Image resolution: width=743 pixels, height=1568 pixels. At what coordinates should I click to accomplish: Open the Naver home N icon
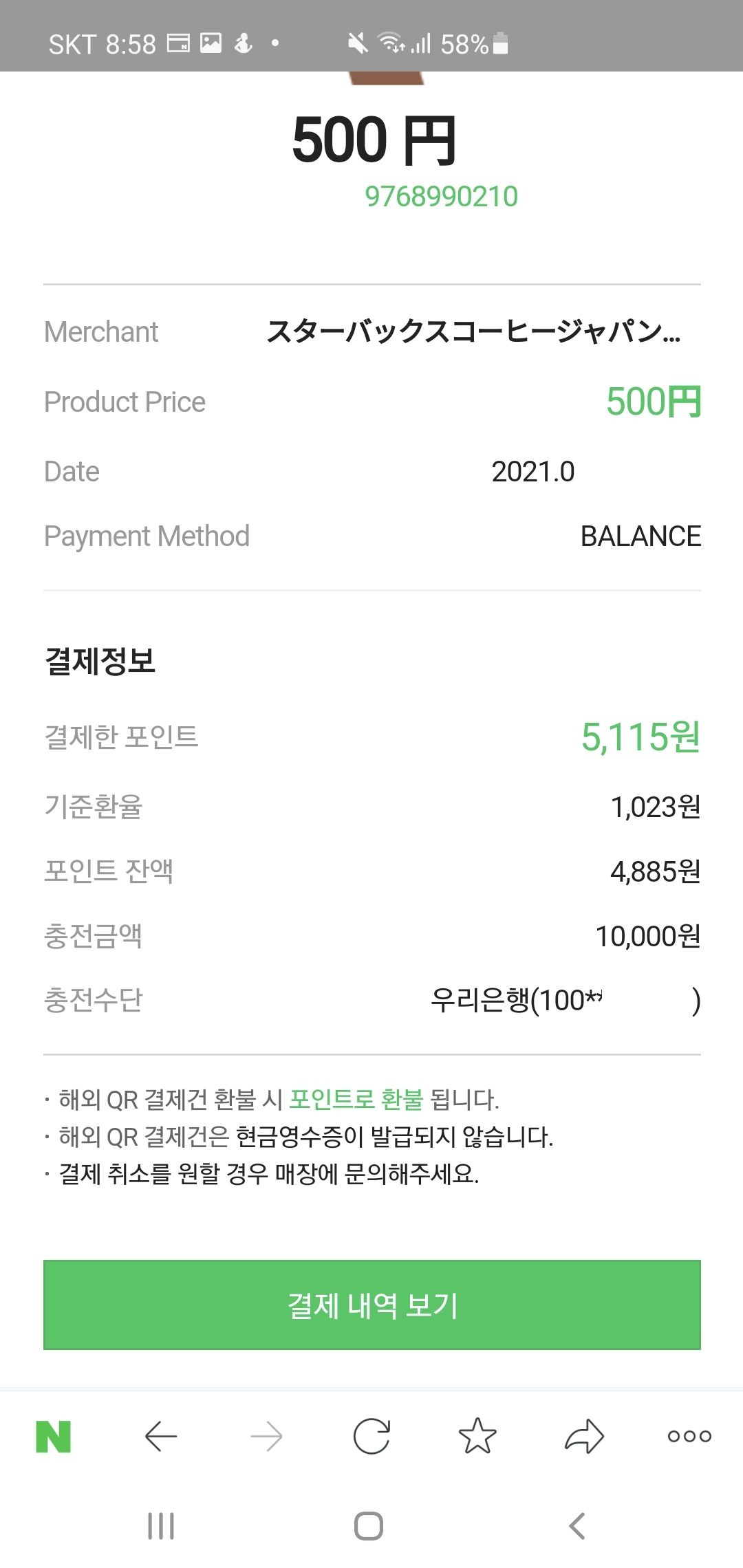[x=54, y=1437]
